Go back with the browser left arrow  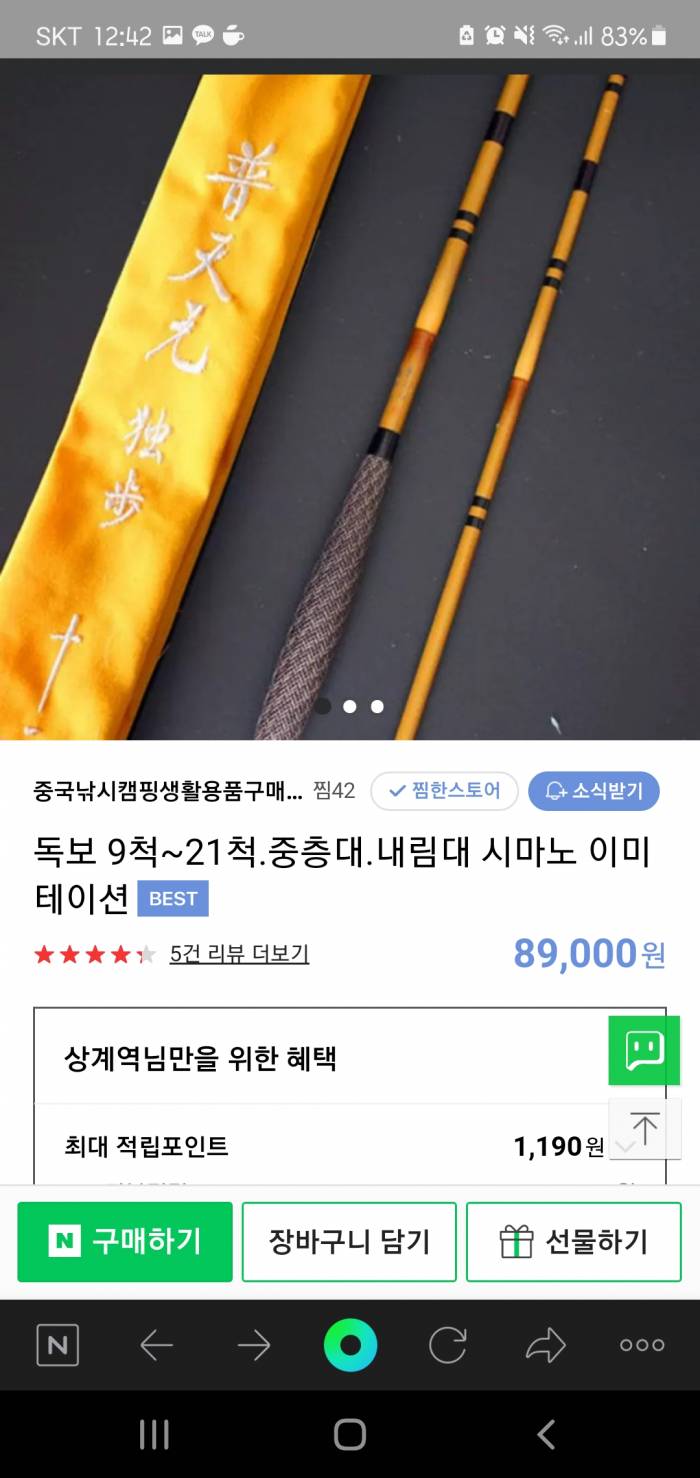click(156, 1345)
